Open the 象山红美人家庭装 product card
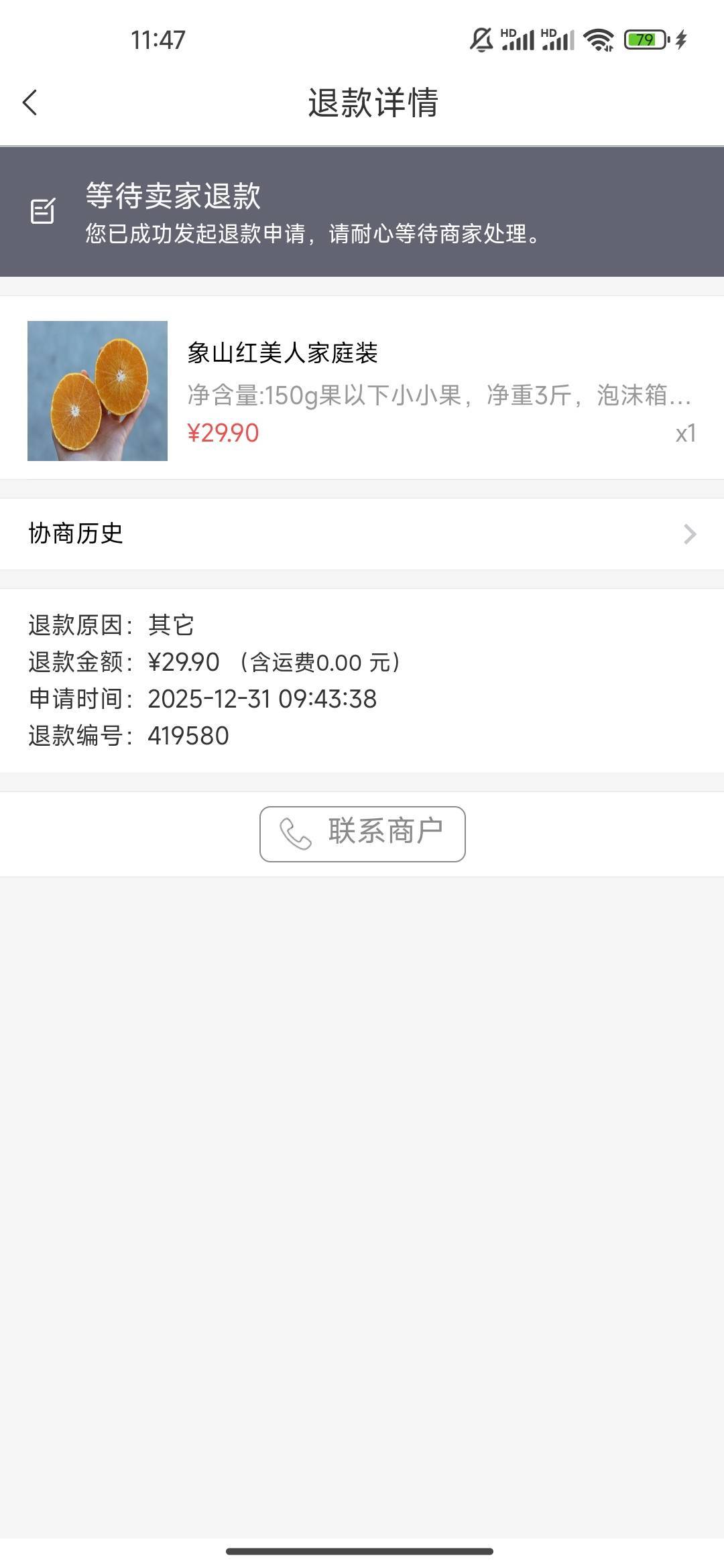724x1568 pixels. [x=362, y=391]
